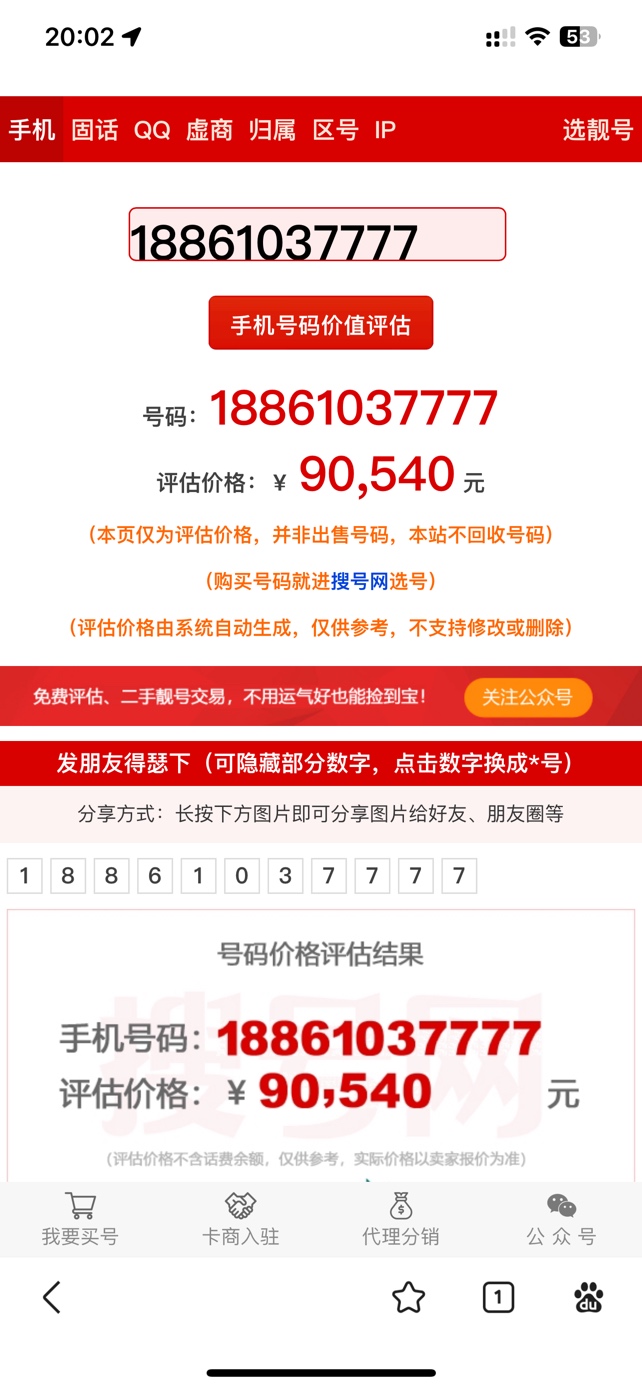Open the 公众号 bottom item

click(561, 1219)
